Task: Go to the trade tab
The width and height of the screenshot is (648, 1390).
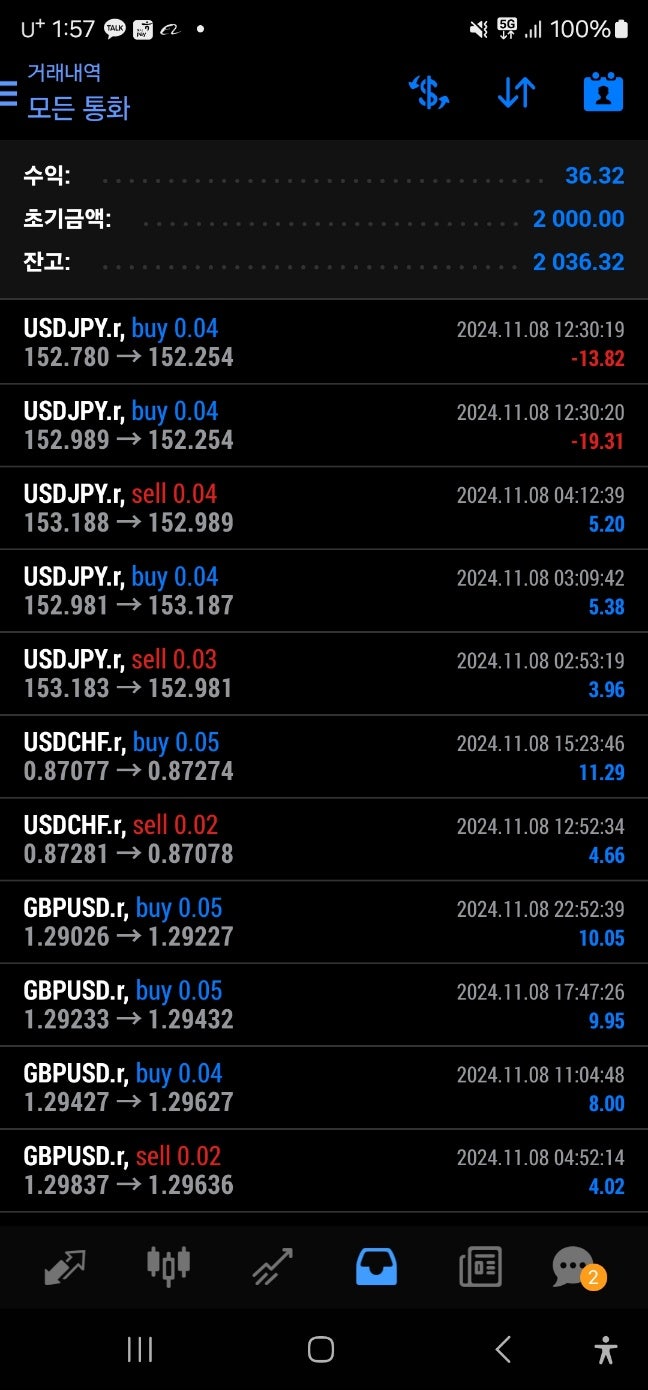Action: tap(272, 1267)
